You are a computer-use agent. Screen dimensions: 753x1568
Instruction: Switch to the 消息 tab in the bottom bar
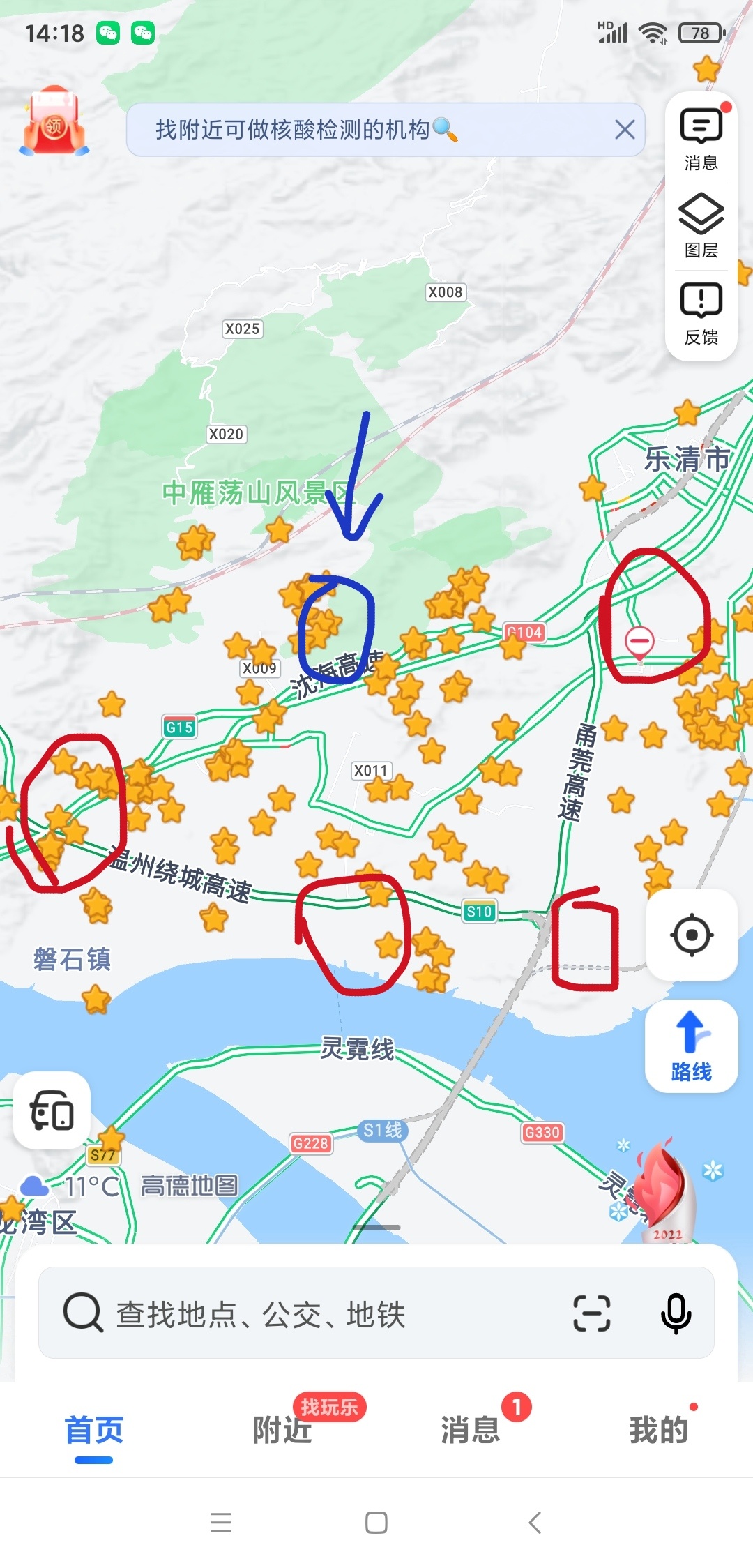pyautogui.click(x=471, y=1431)
